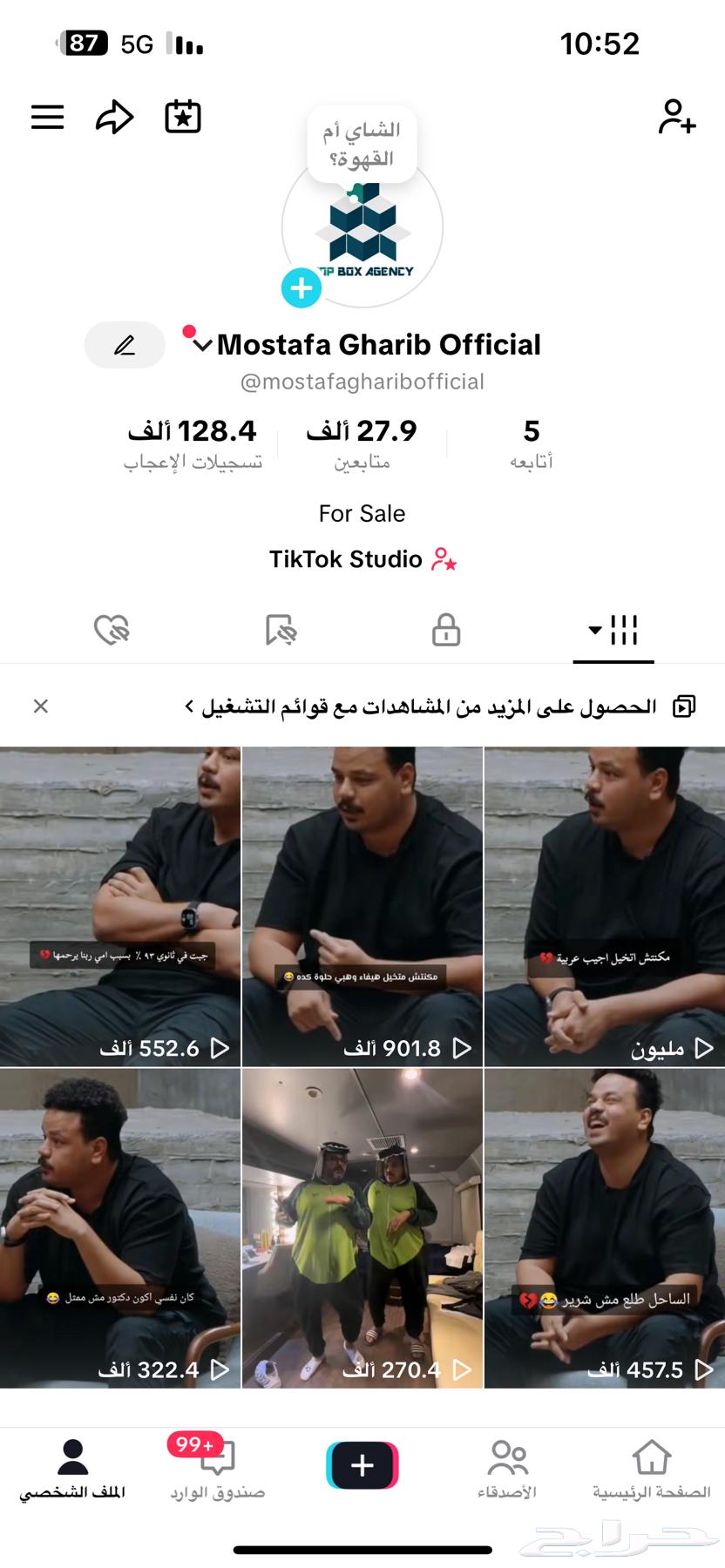The height and width of the screenshot is (1568, 725).
Task: Open the creator events calendar icon
Action: tap(182, 117)
